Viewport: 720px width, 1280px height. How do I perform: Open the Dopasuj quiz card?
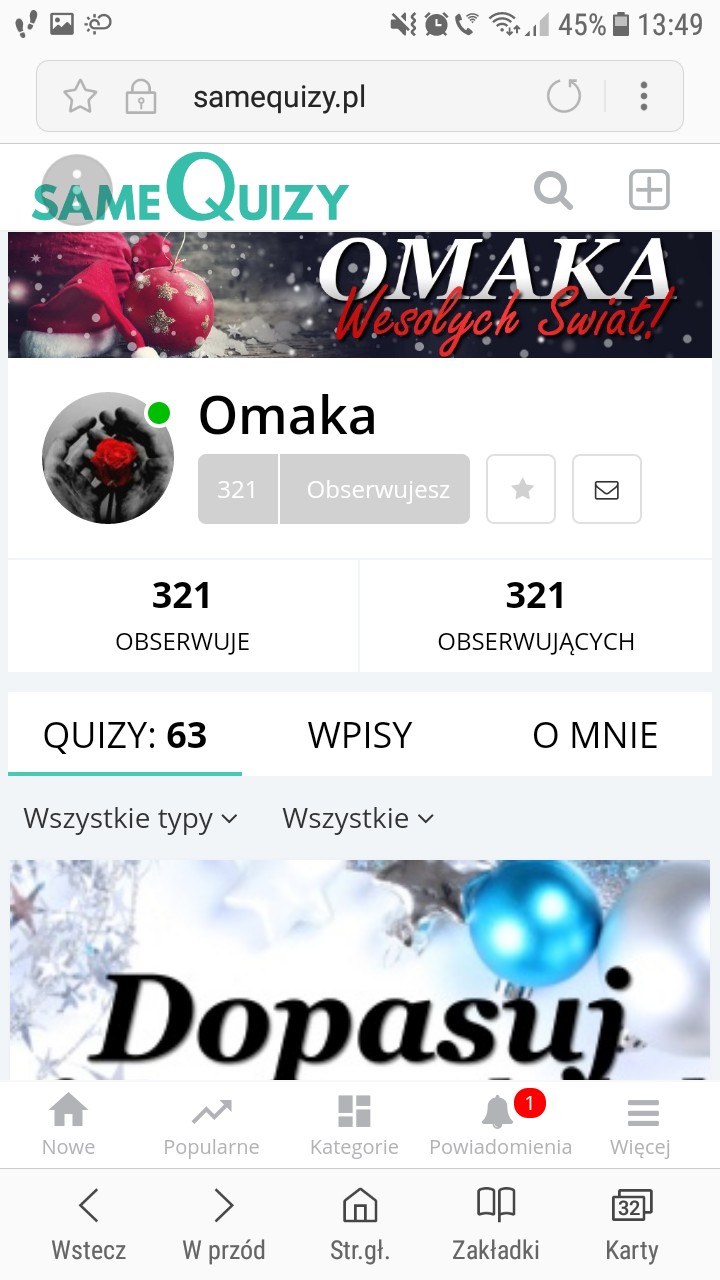coord(360,970)
